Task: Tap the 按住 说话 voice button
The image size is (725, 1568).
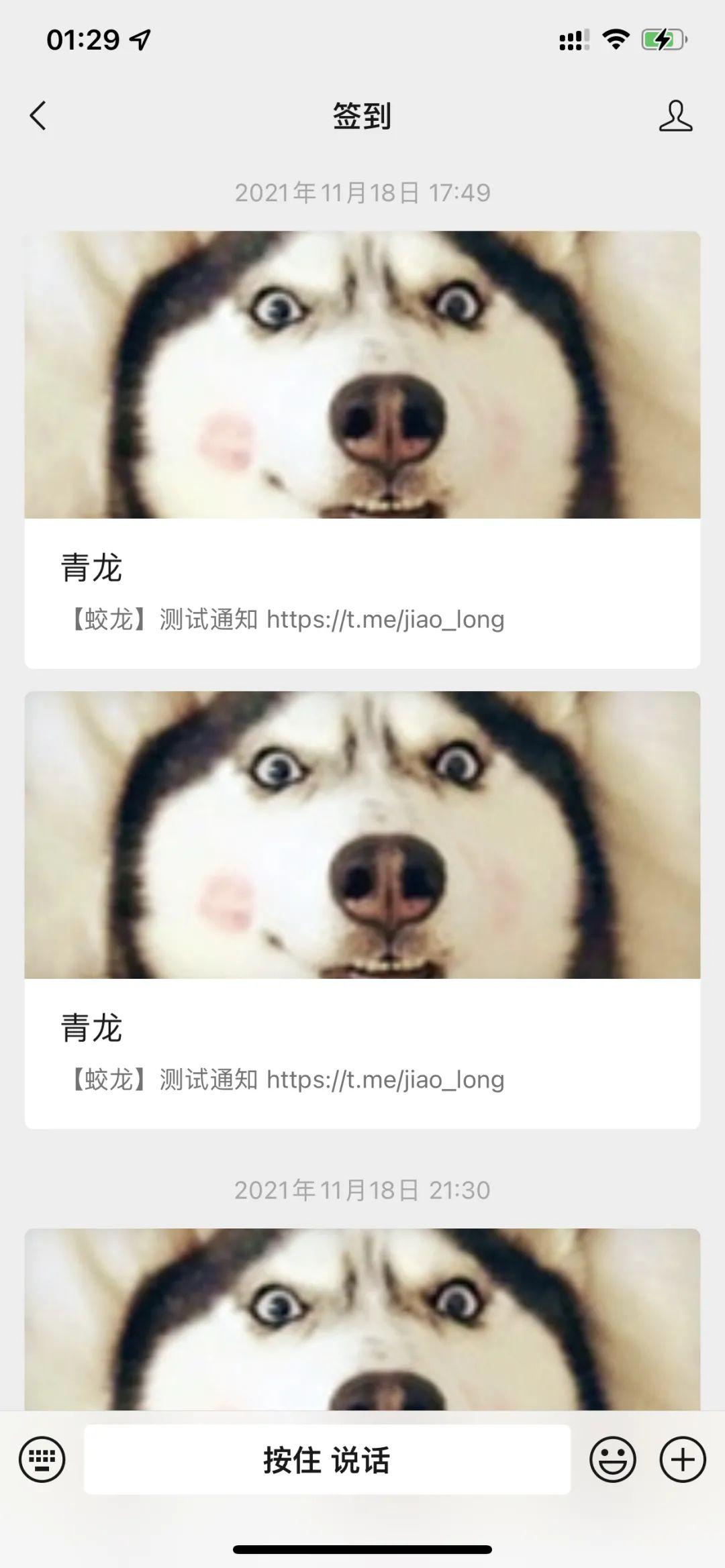Action: [327, 1459]
